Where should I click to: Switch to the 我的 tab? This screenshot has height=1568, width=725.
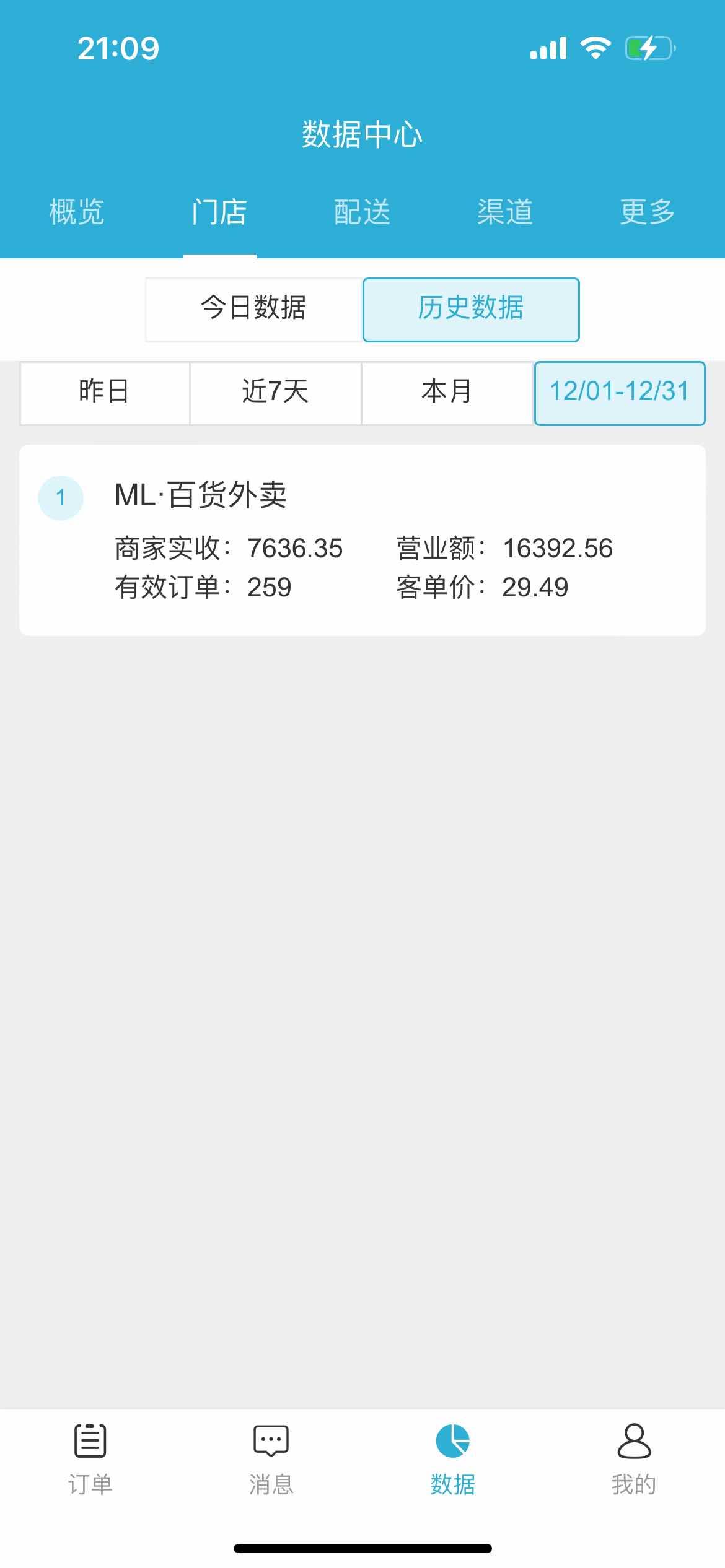(x=634, y=1458)
